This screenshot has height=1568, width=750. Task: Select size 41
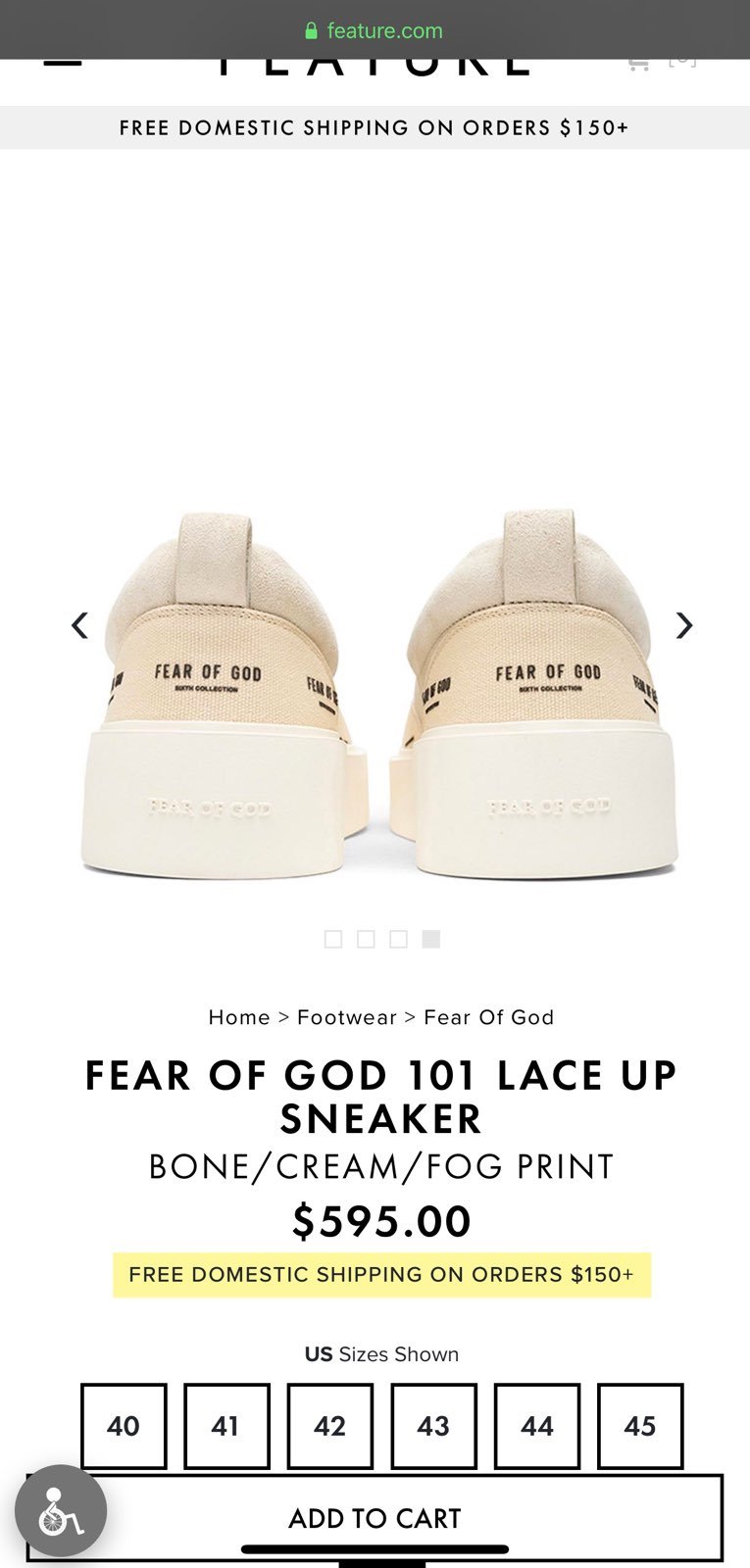click(x=226, y=1426)
